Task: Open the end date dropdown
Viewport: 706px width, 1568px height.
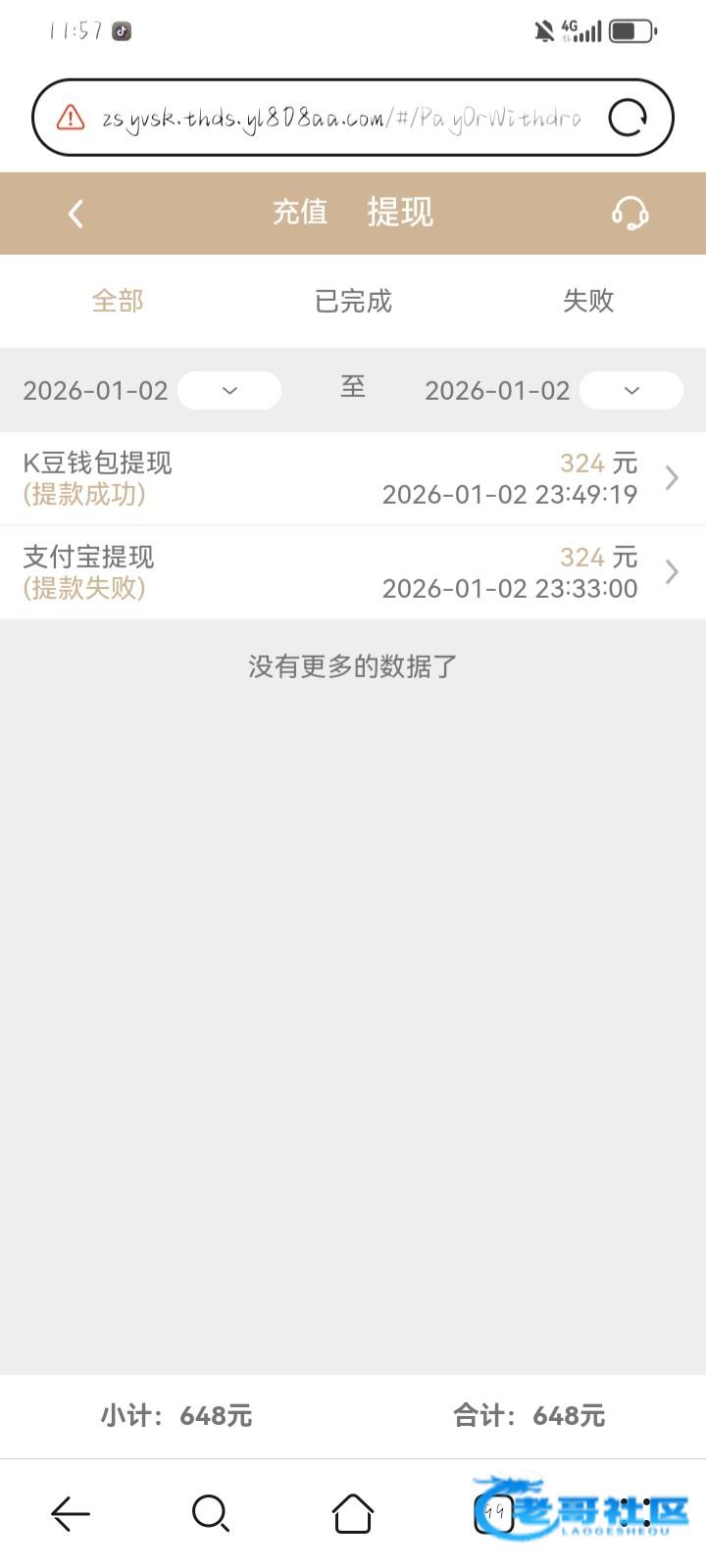Action: pos(631,390)
